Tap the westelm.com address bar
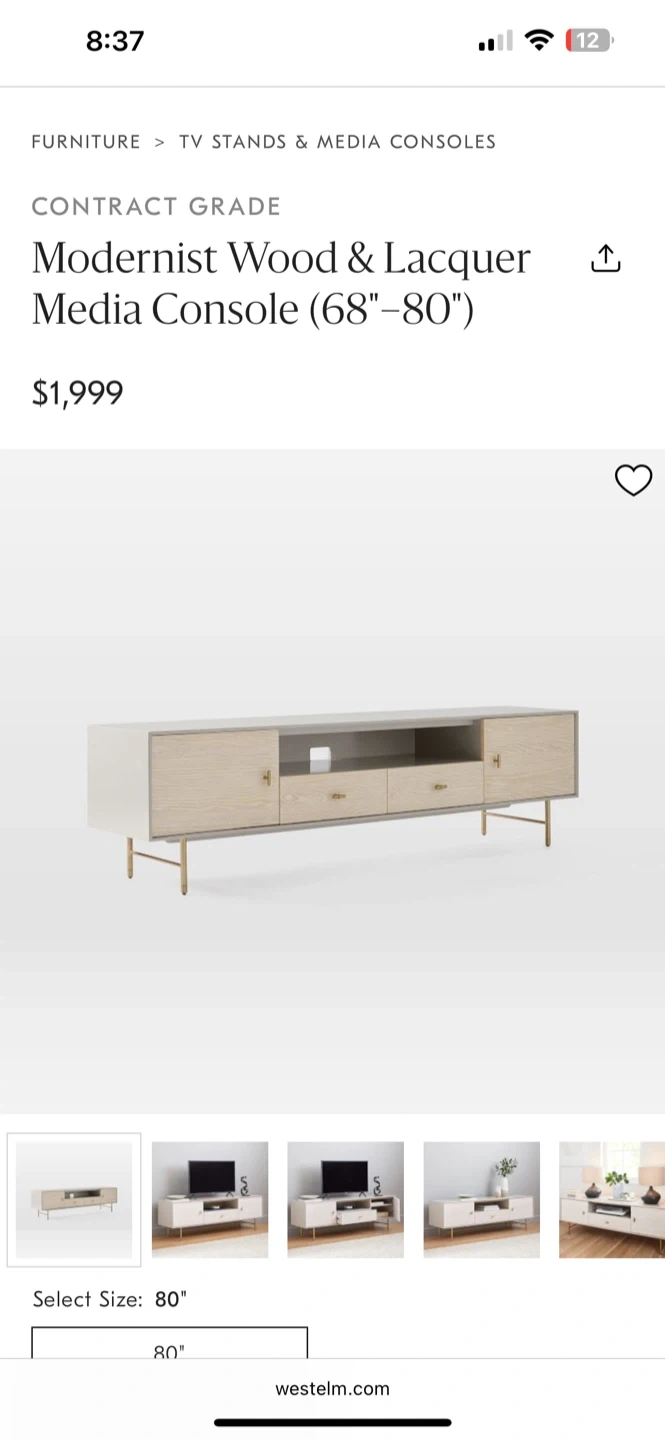 (332, 1388)
